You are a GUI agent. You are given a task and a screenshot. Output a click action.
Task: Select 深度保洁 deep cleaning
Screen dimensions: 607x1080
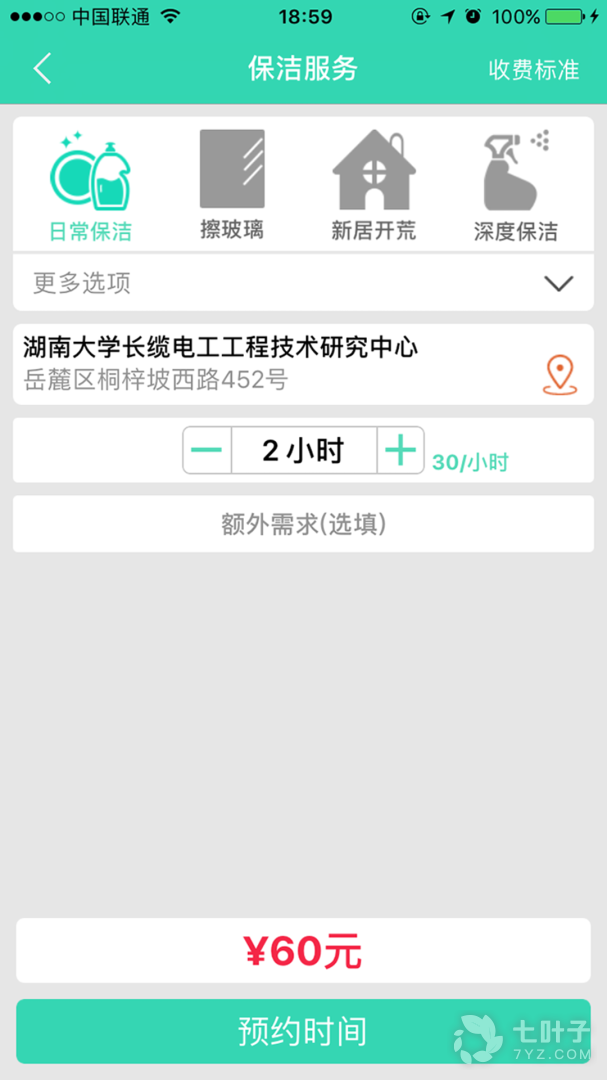click(515, 187)
